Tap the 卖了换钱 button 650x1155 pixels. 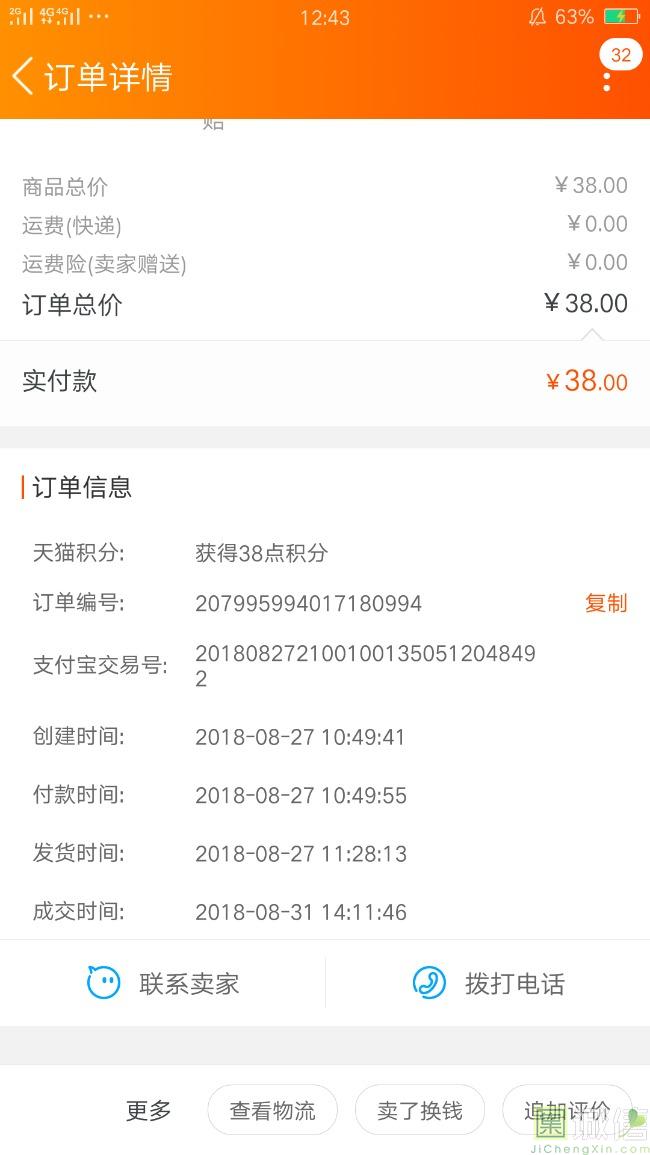[x=420, y=1110]
